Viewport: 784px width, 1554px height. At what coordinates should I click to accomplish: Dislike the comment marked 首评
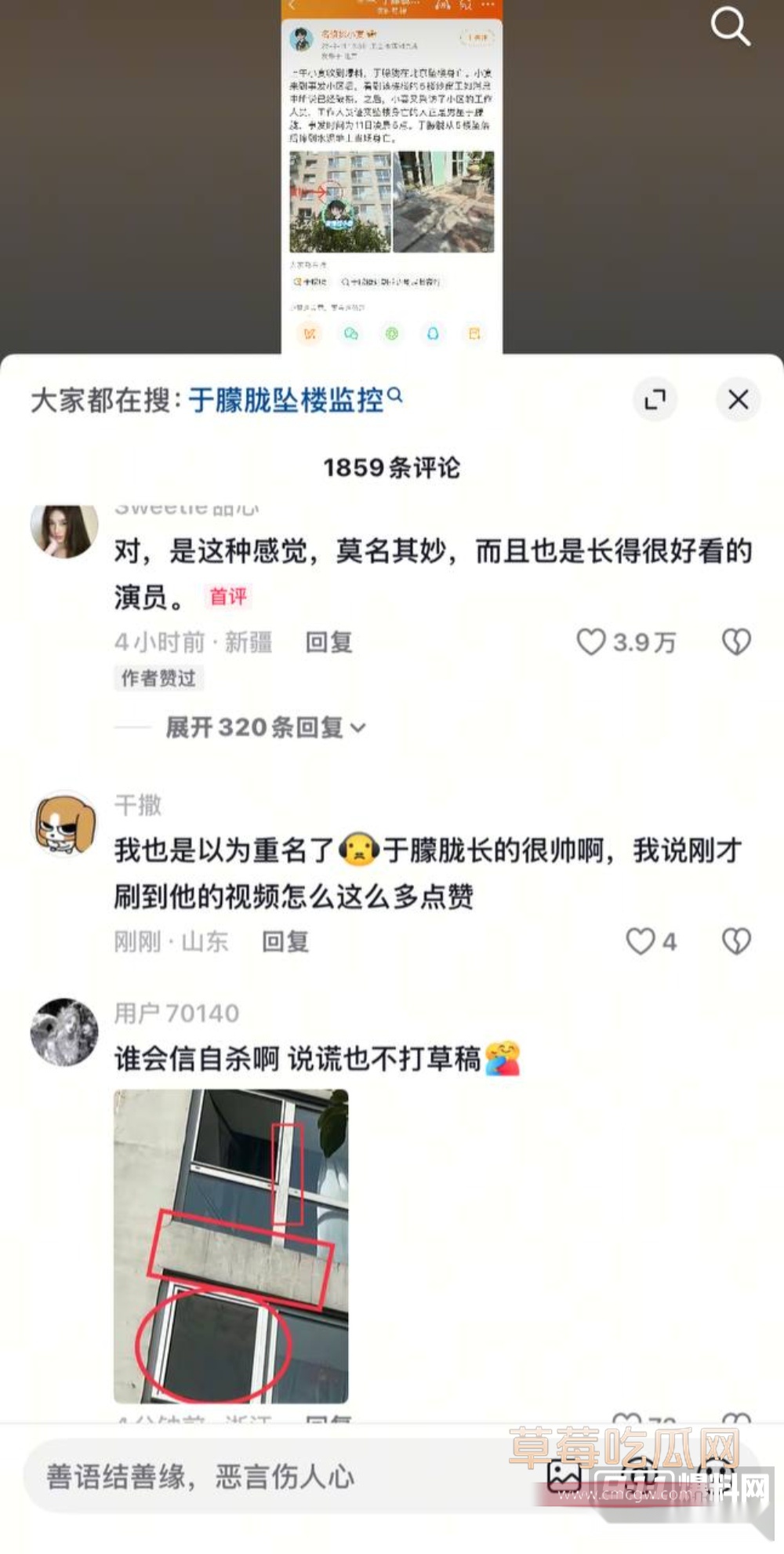736,642
